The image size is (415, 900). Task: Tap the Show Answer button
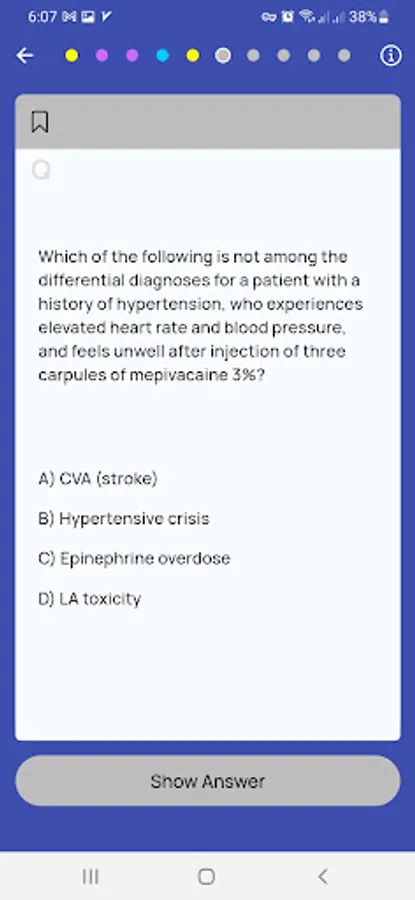point(208,781)
